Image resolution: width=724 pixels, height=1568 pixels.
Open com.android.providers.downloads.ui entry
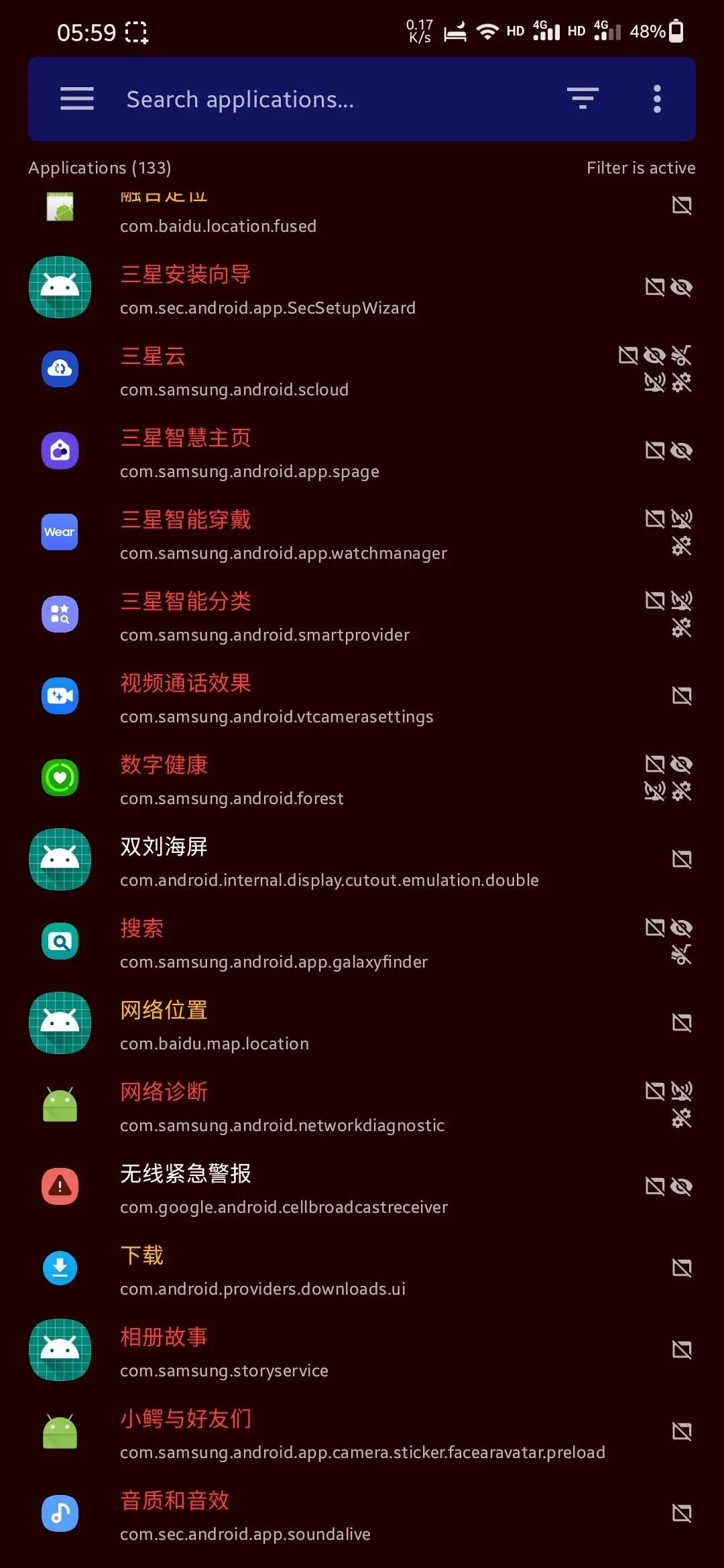pyautogui.click(x=362, y=1269)
